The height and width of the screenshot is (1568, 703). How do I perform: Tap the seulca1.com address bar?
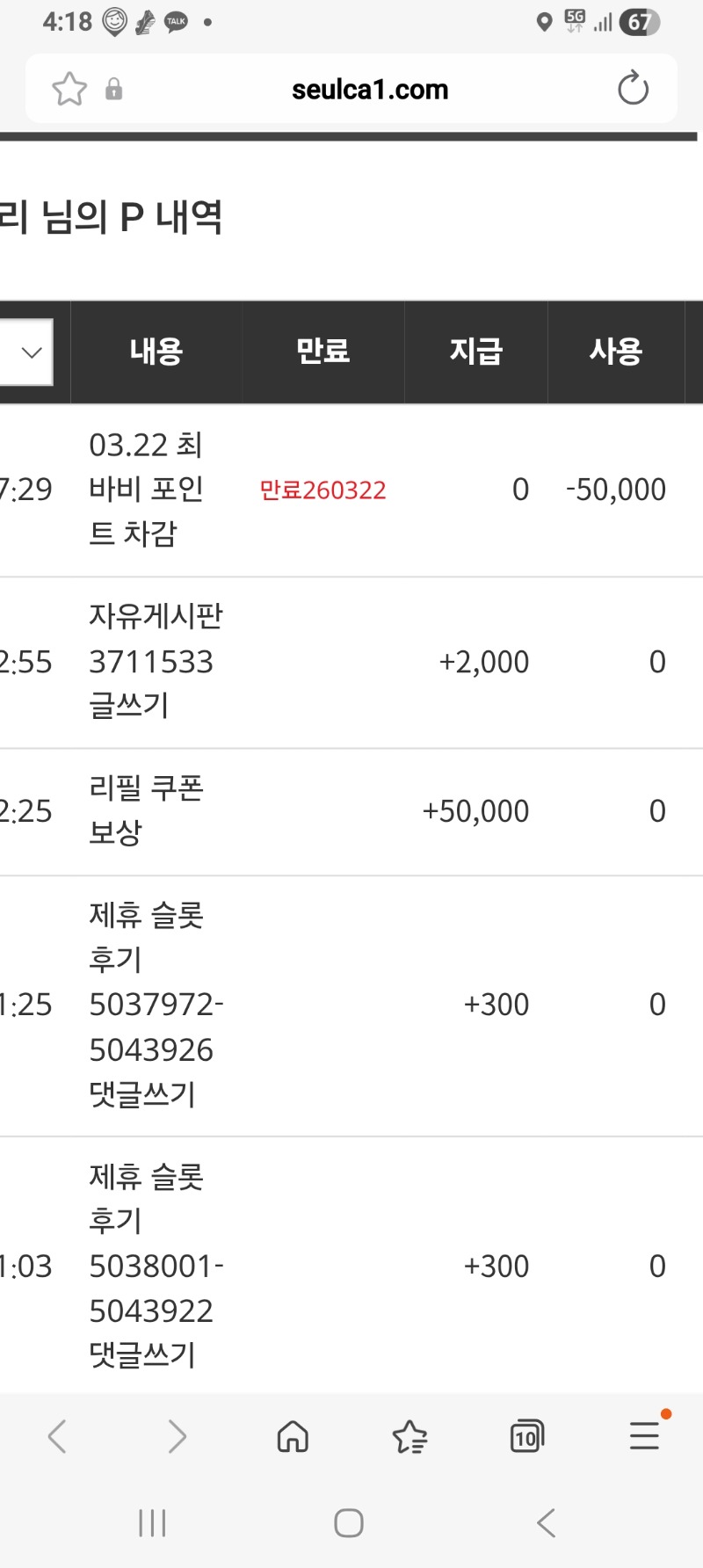(369, 90)
